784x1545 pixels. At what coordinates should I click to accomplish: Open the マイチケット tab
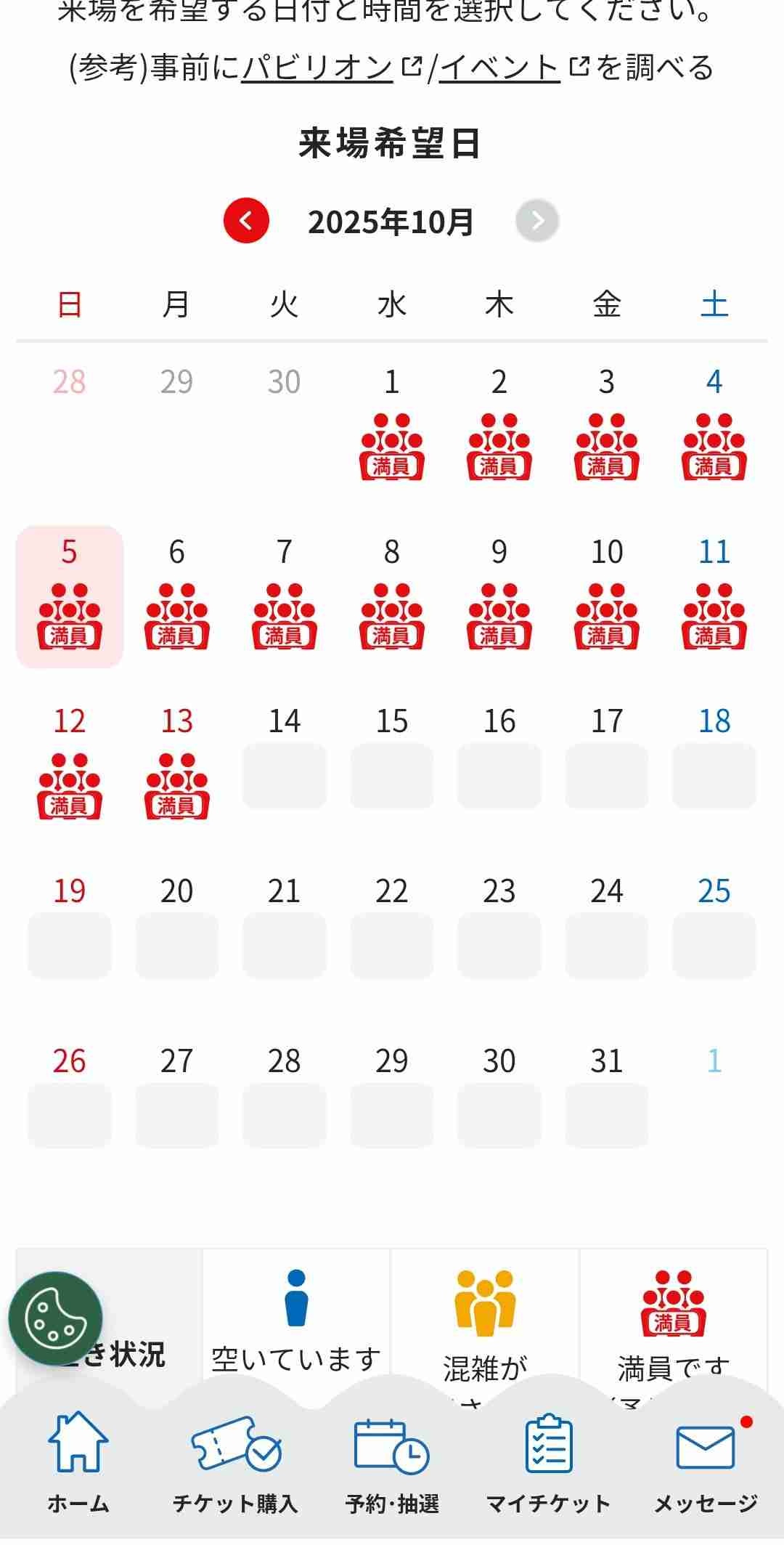pyautogui.click(x=549, y=1464)
